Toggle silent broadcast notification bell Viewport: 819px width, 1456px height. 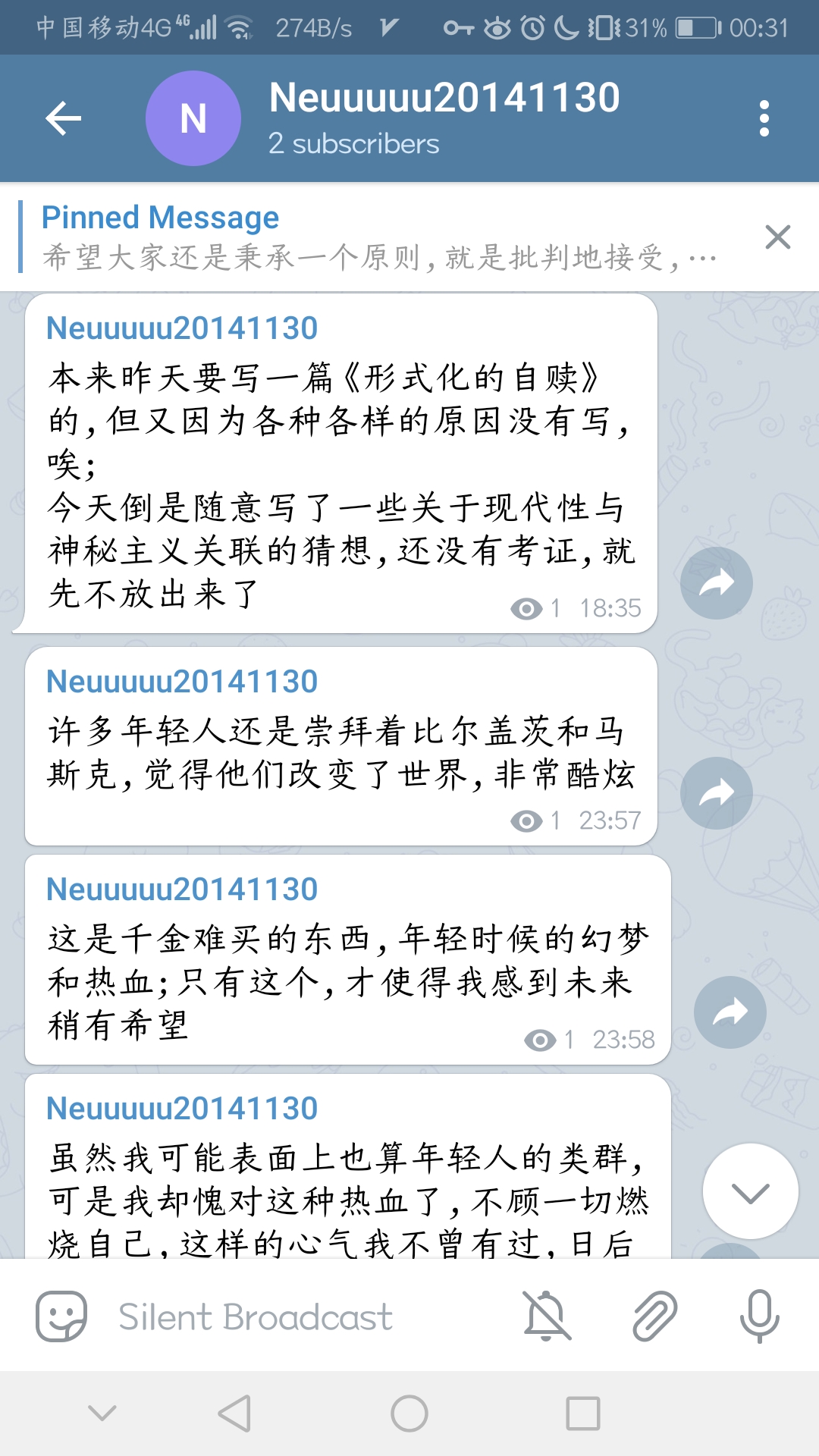click(546, 1316)
